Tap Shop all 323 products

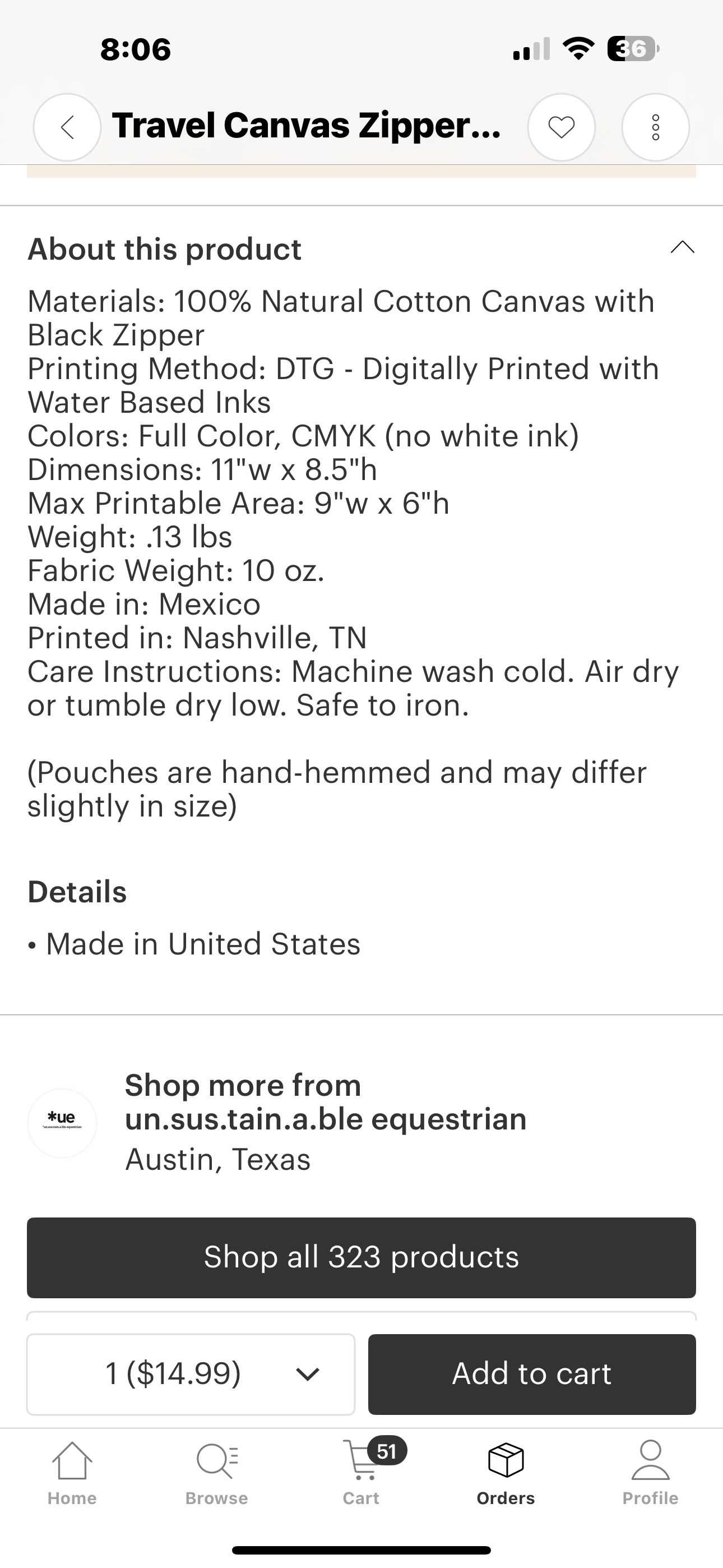pos(361,1256)
